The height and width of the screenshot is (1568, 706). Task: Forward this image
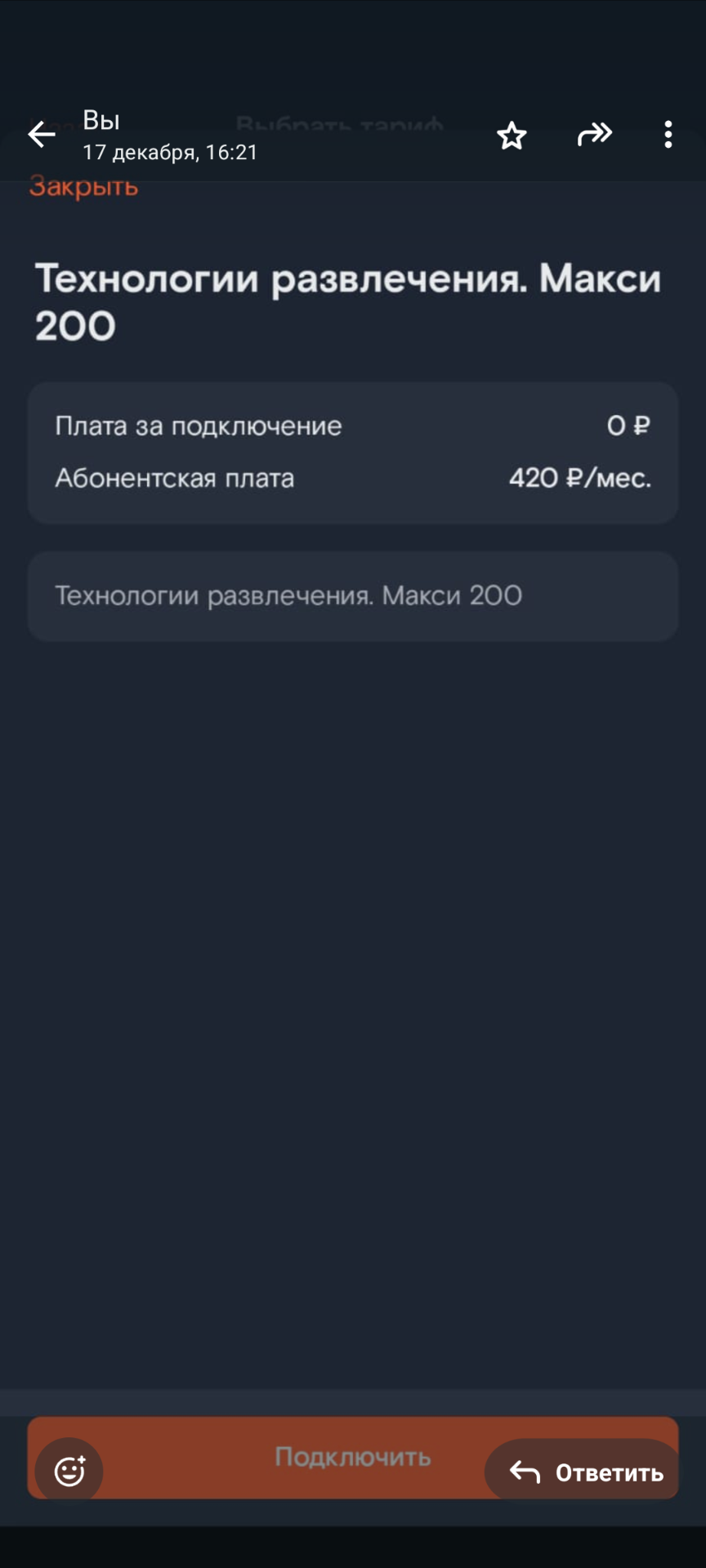(x=594, y=135)
